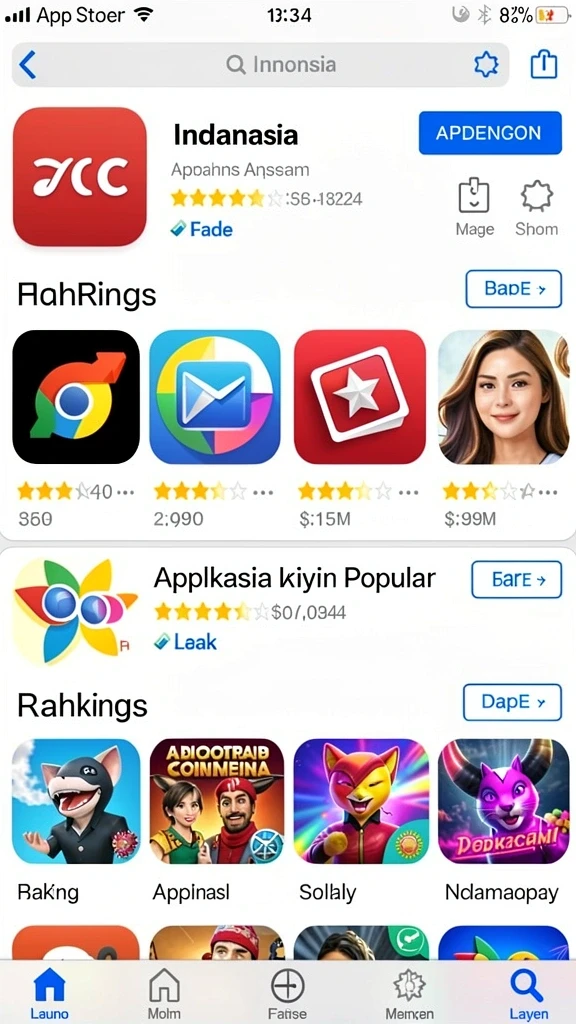Open the Mage icon beside Indanasia
This screenshot has width=576, height=1024.
[474, 207]
